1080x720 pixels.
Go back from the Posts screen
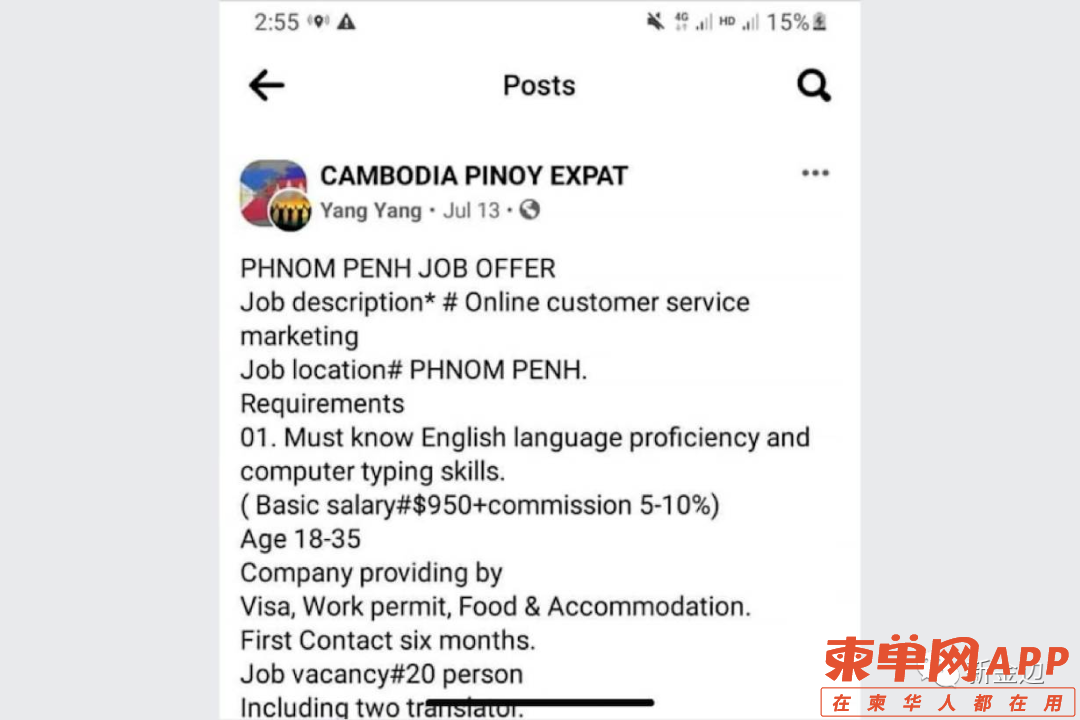point(266,86)
